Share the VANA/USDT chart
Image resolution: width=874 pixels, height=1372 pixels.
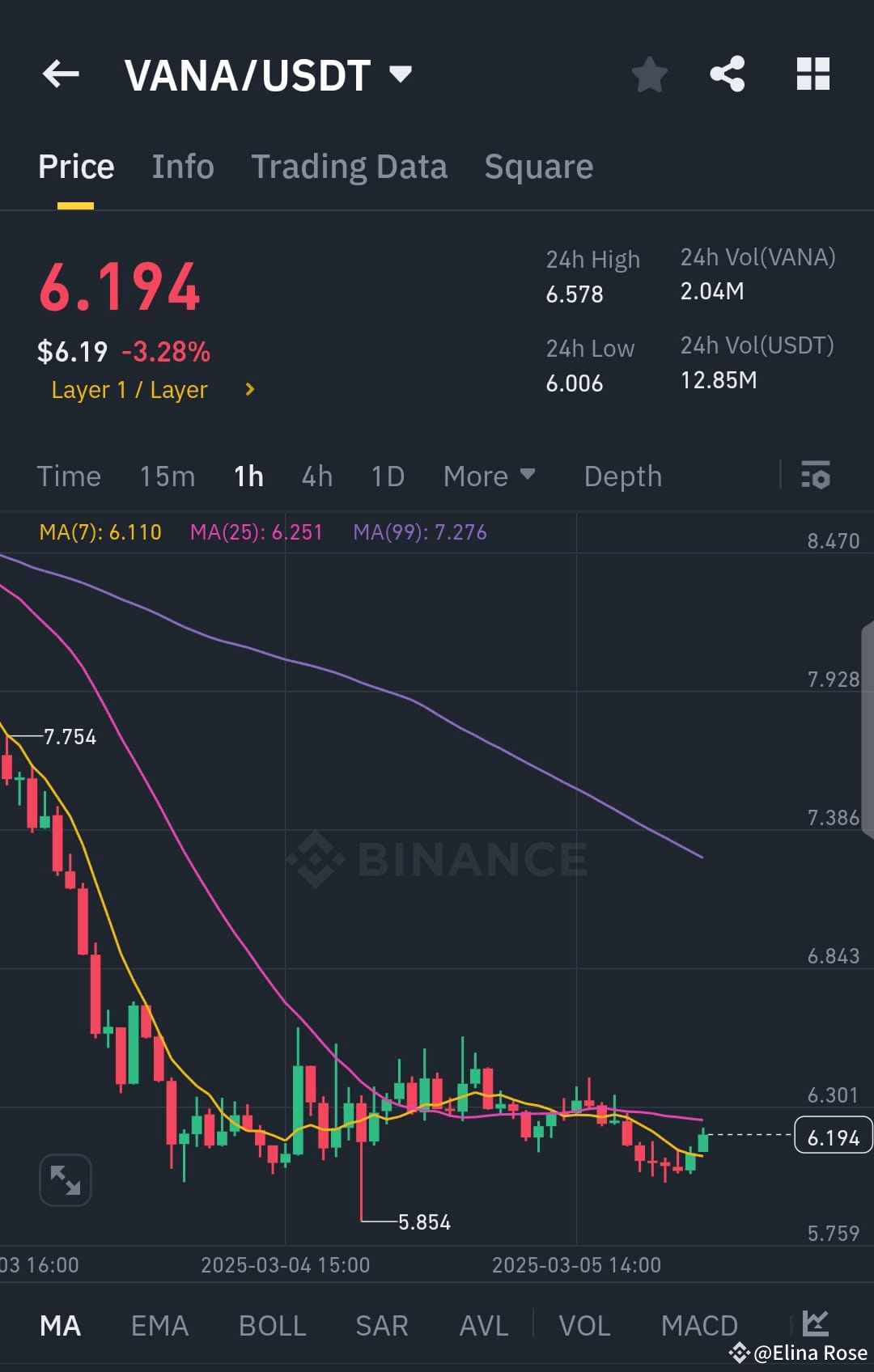point(727,74)
